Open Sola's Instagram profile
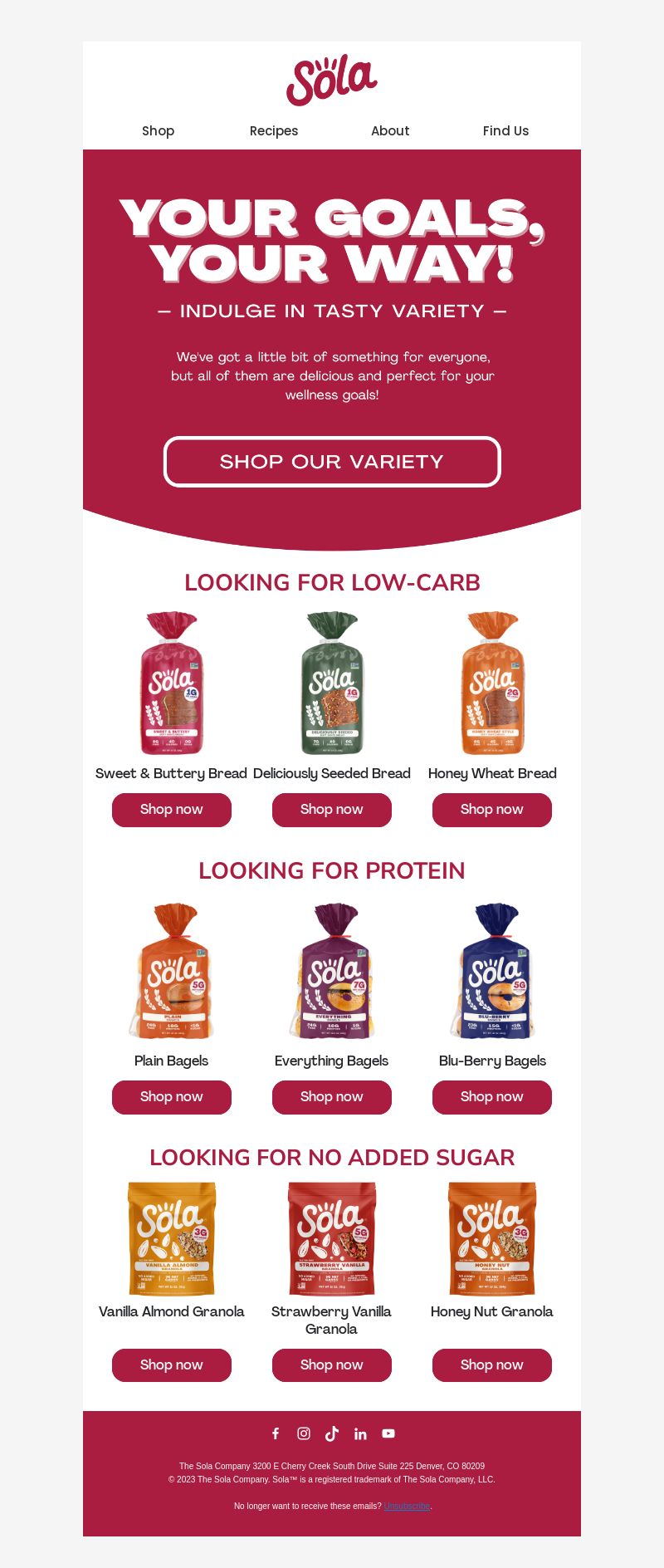The height and width of the screenshot is (1568, 664). 304,1433
